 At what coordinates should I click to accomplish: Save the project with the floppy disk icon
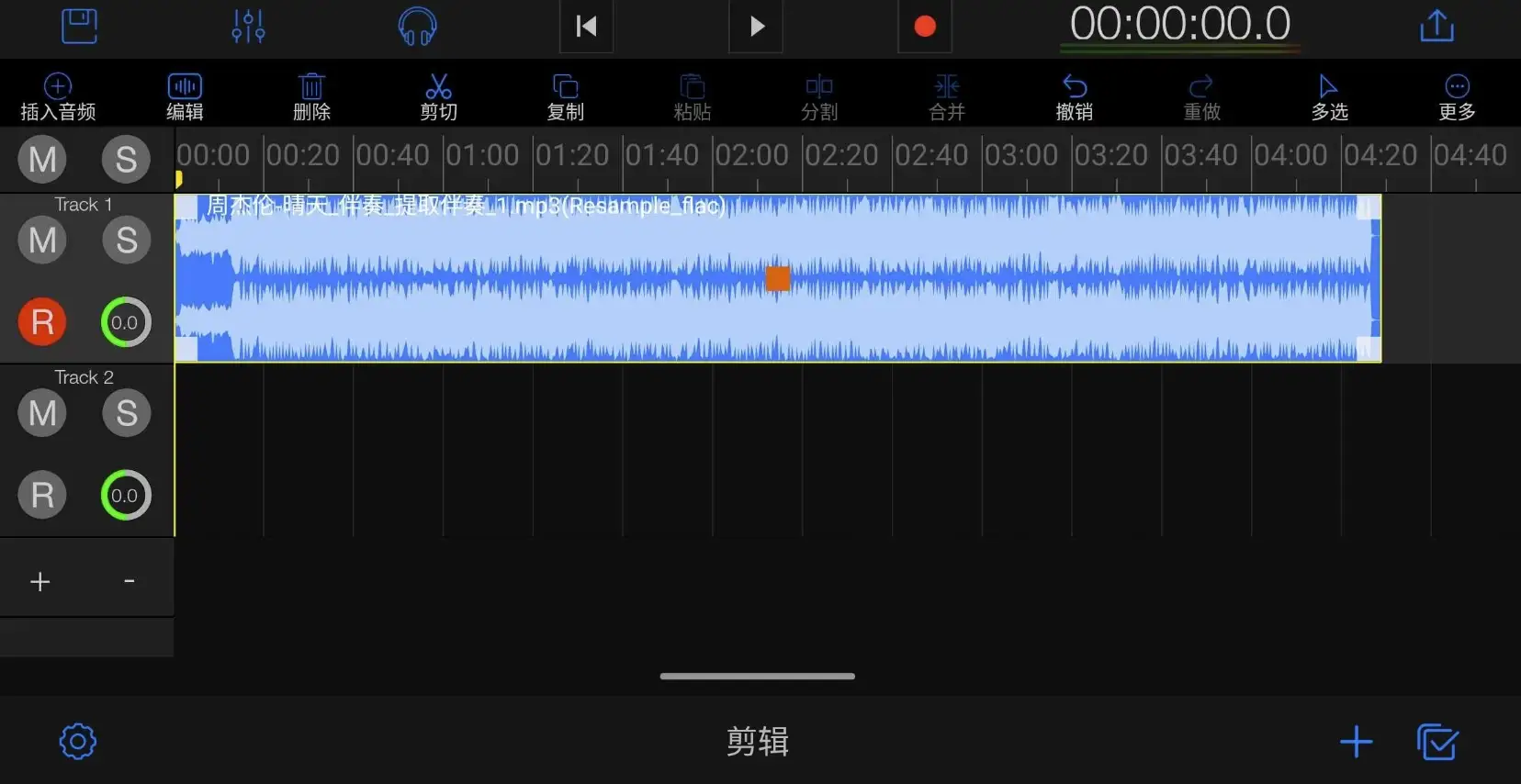tap(79, 26)
